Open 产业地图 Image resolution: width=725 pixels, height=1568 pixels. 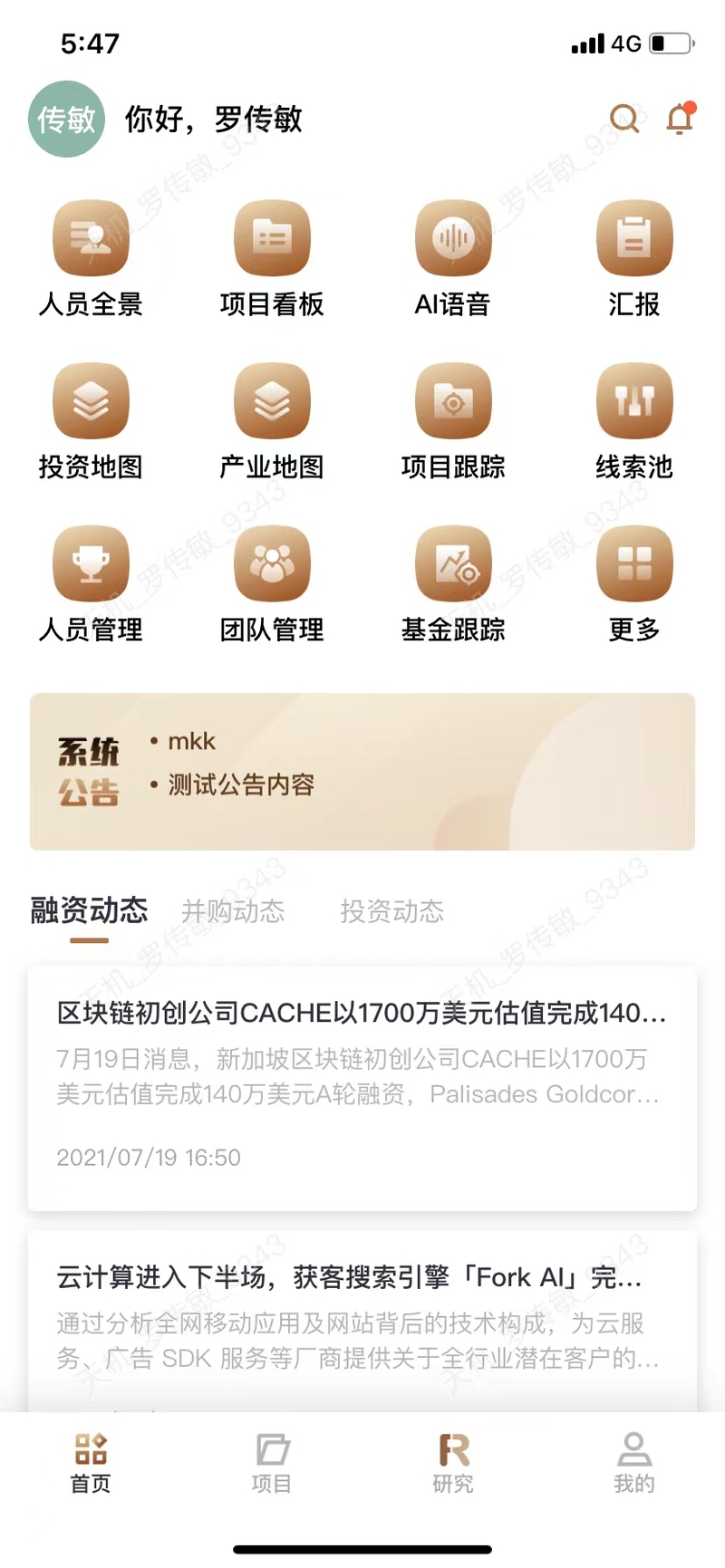[x=272, y=421]
